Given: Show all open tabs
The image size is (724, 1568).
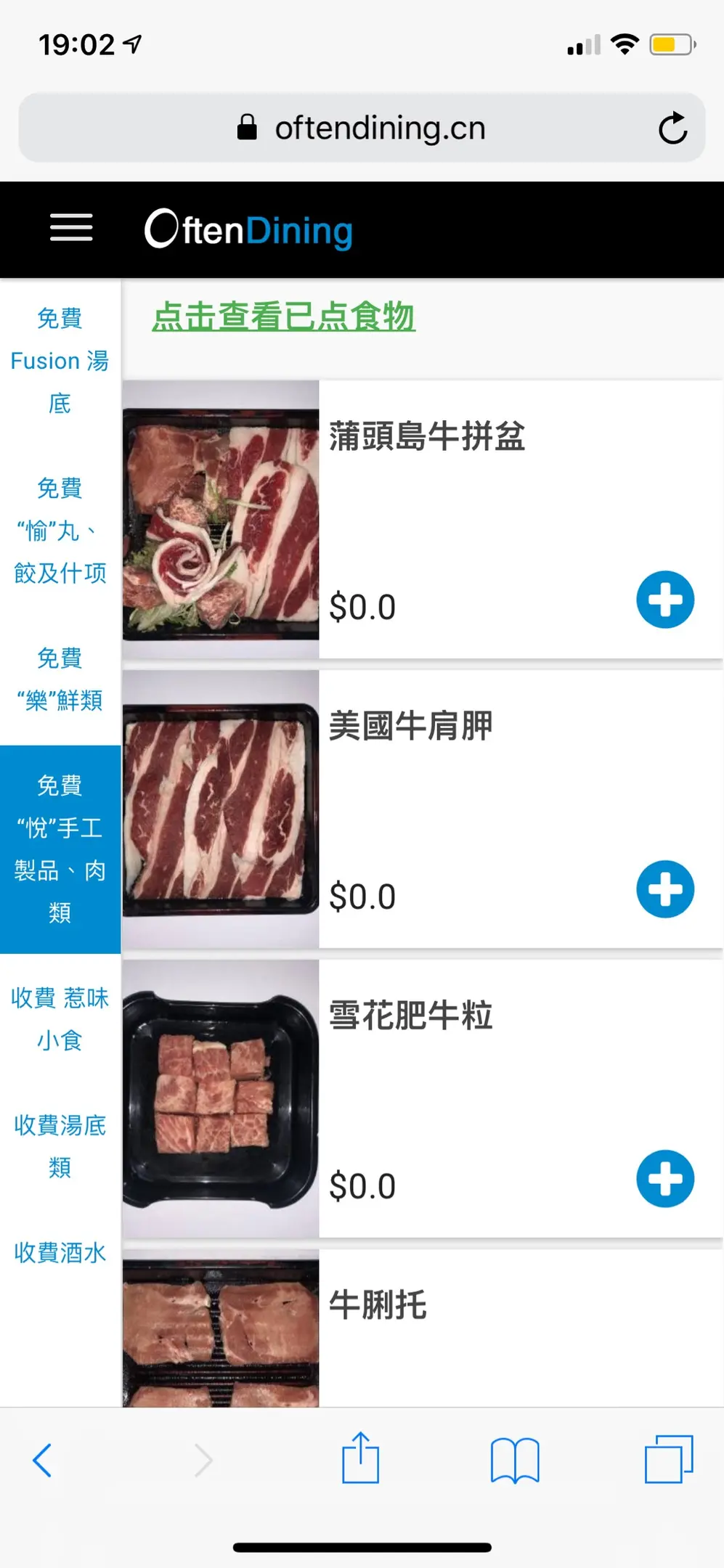Looking at the screenshot, I should (x=669, y=1459).
